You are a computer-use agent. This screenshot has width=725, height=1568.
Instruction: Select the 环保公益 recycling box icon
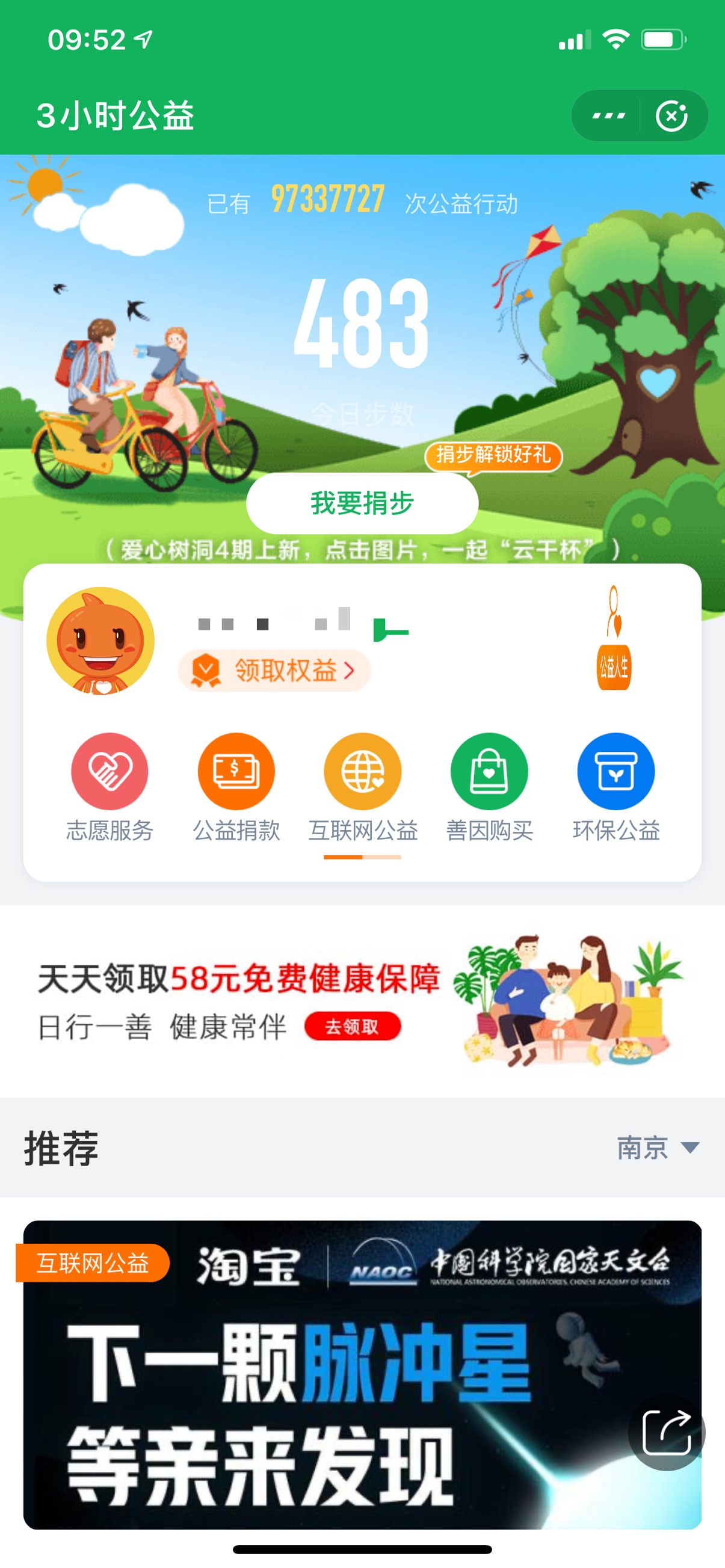(616, 772)
